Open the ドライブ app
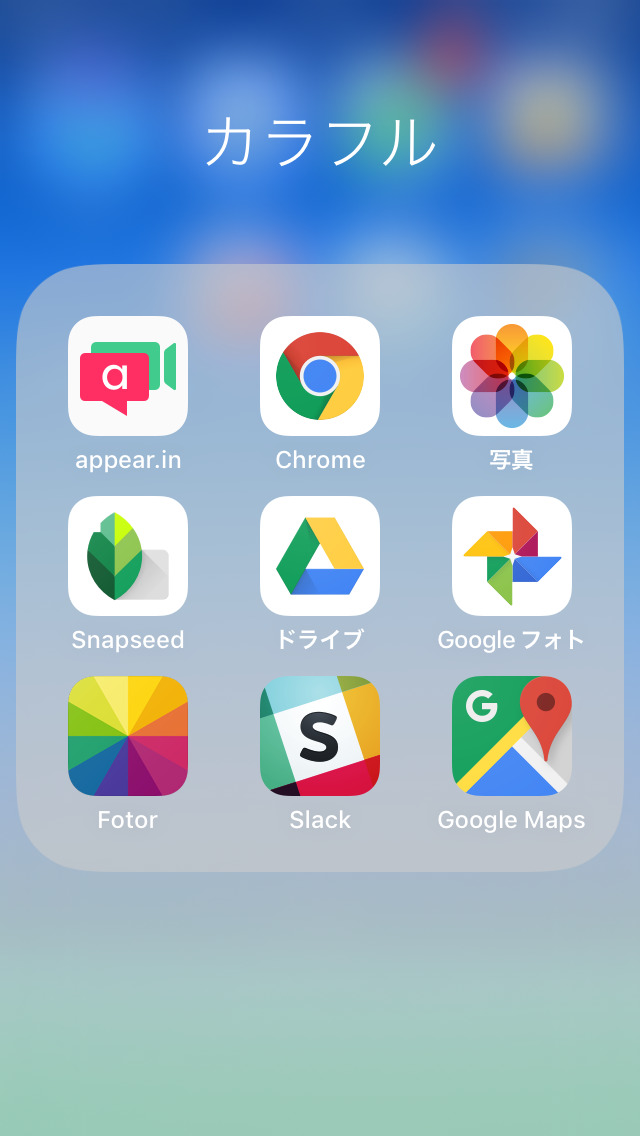Screen dimensions: 640x1136 (x=320, y=556)
